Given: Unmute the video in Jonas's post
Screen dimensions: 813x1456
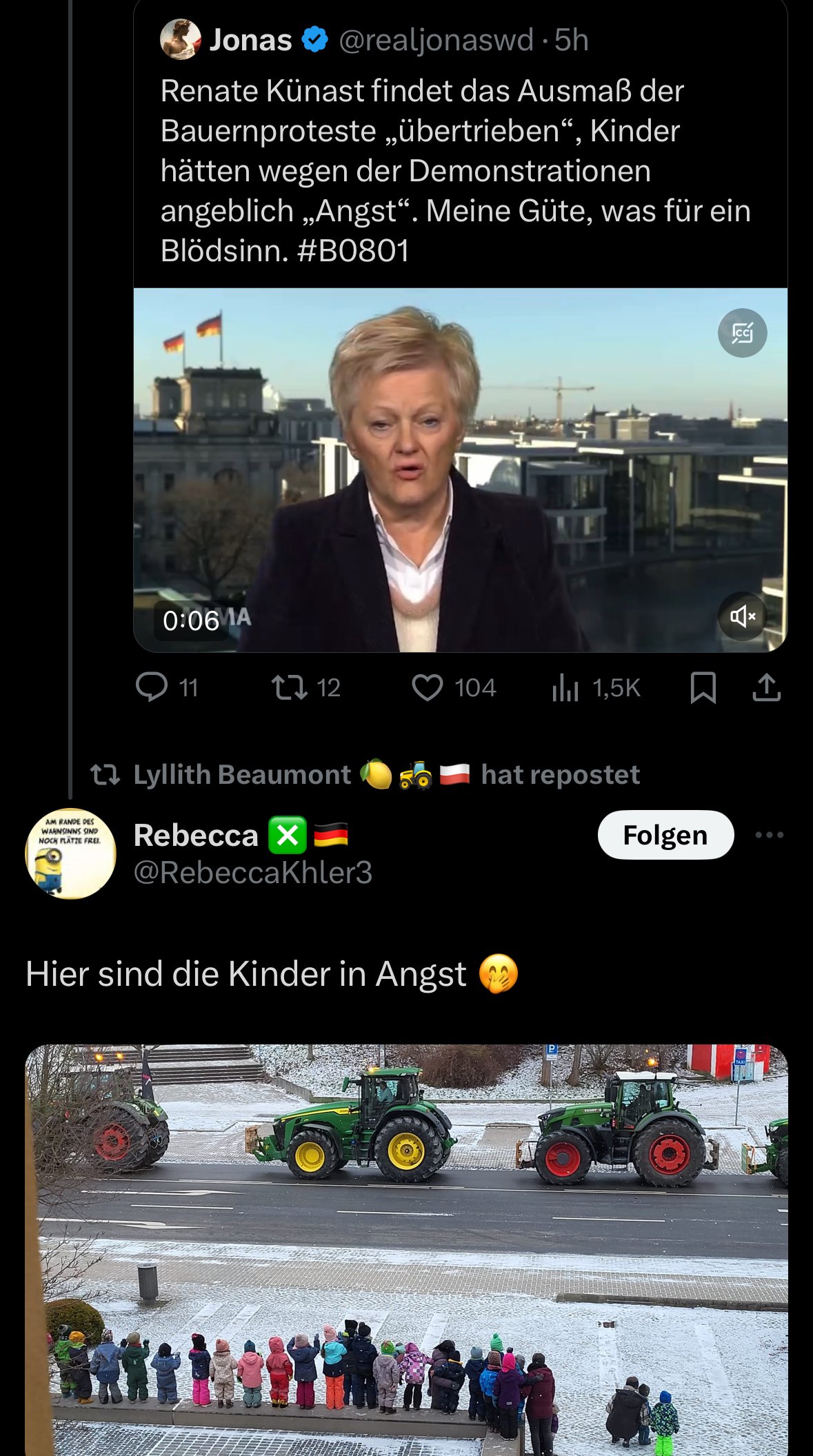Looking at the screenshot, I should tap(742, 616).
